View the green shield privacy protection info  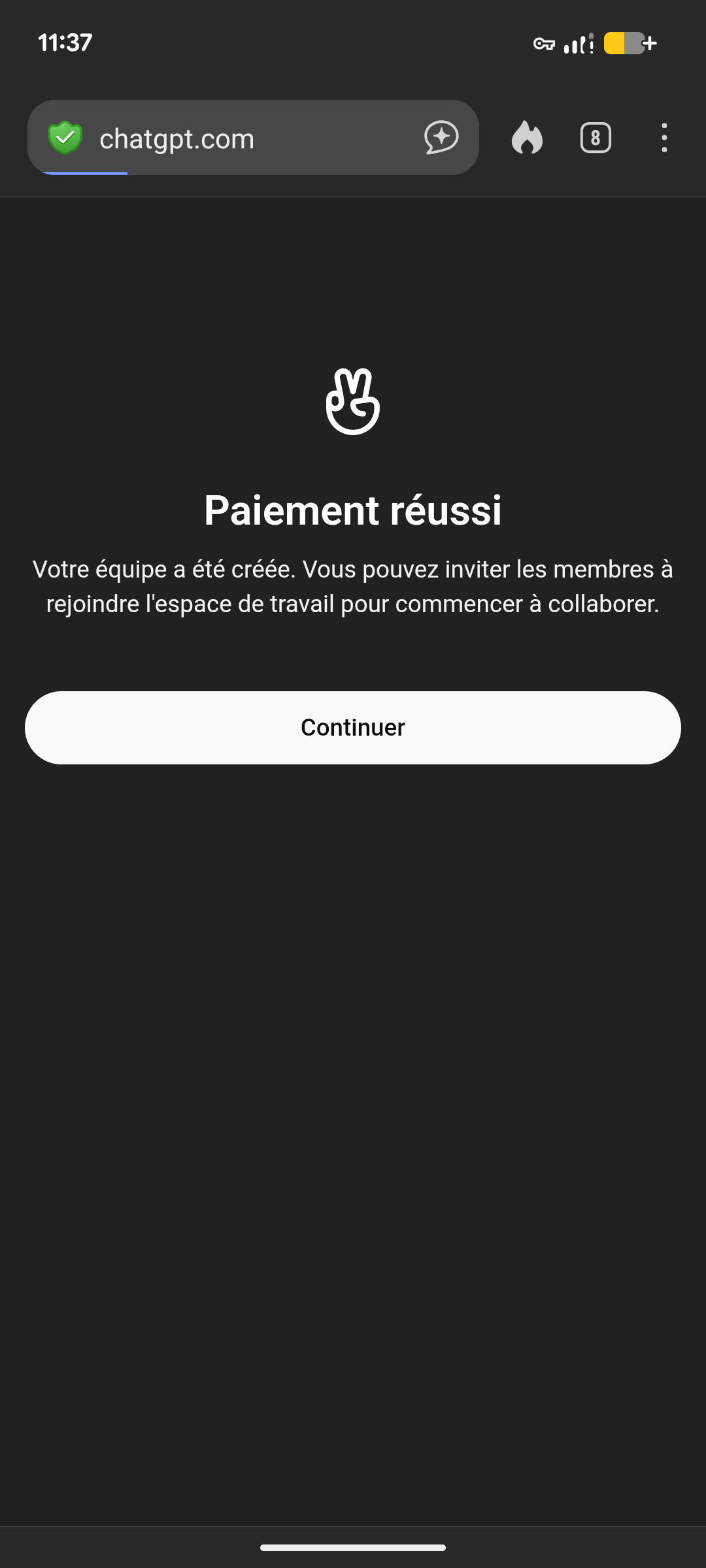tap(65, 138)
